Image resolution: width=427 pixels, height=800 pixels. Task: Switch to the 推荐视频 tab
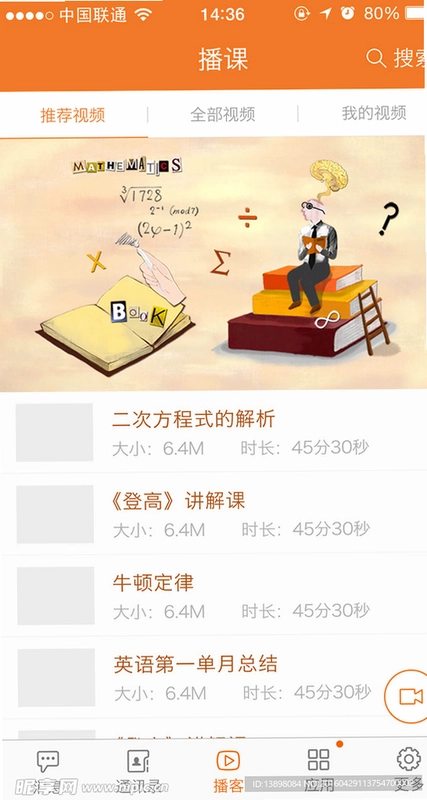click(73, 115)
